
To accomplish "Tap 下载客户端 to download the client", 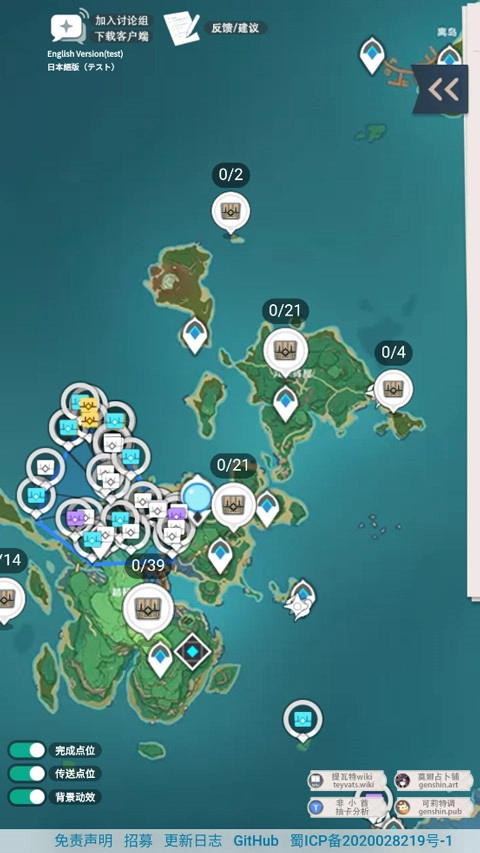I will point(122,36).
